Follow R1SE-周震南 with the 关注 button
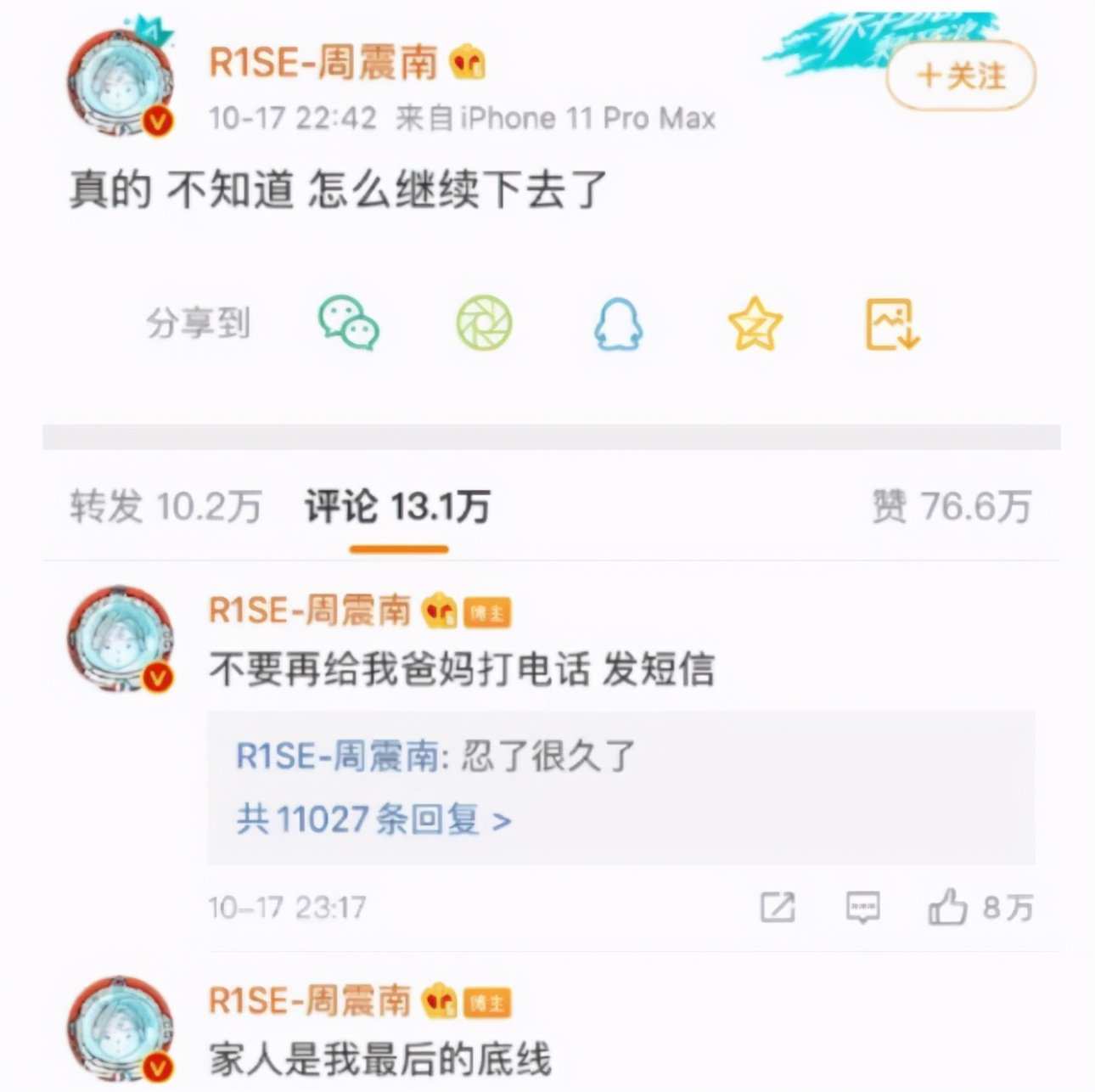 tap(961, 76)
